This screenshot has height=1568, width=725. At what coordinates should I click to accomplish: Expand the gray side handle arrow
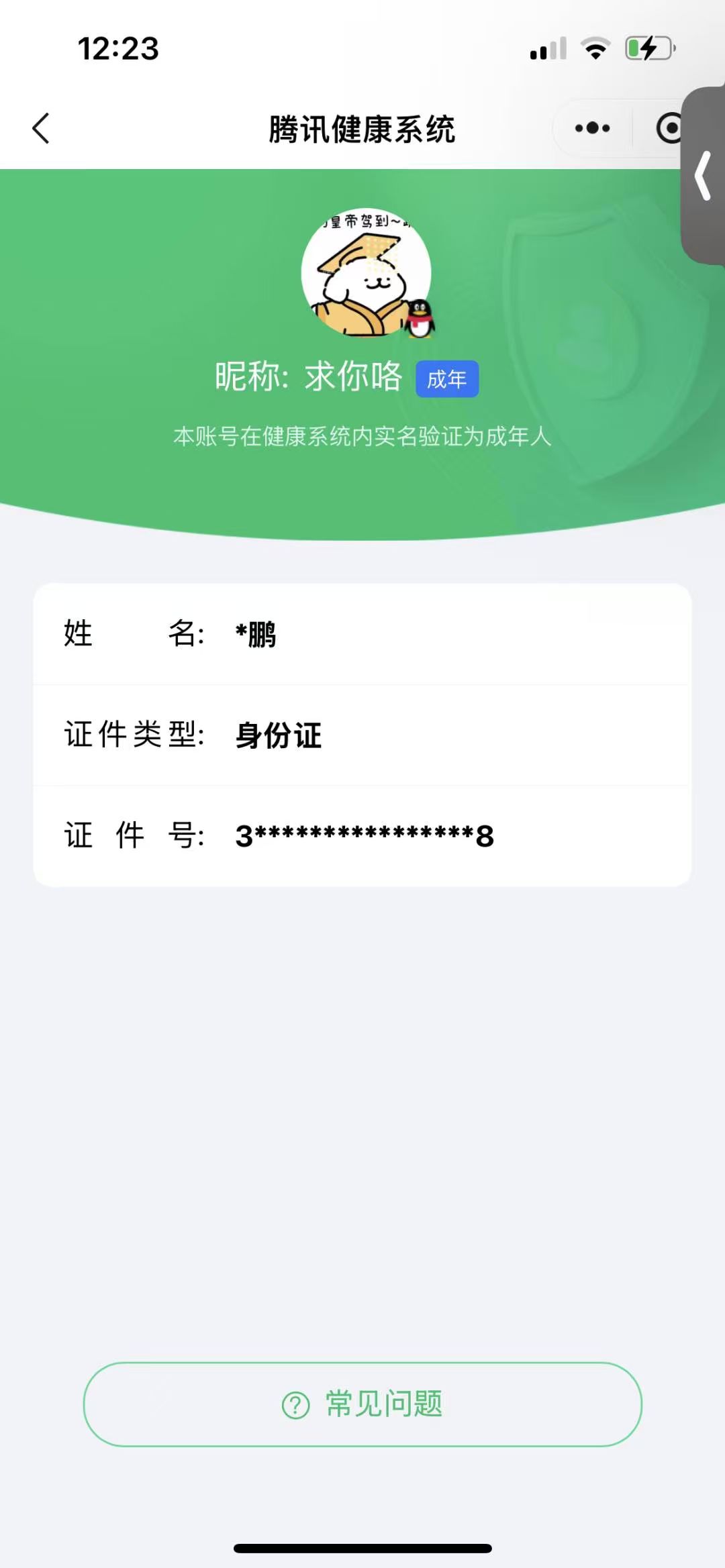pos(703,176)
